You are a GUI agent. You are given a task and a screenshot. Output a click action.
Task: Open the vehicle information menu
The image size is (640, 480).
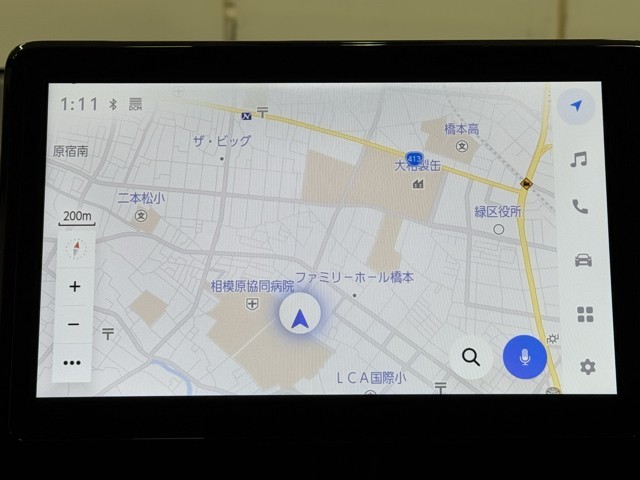(583, 260)
